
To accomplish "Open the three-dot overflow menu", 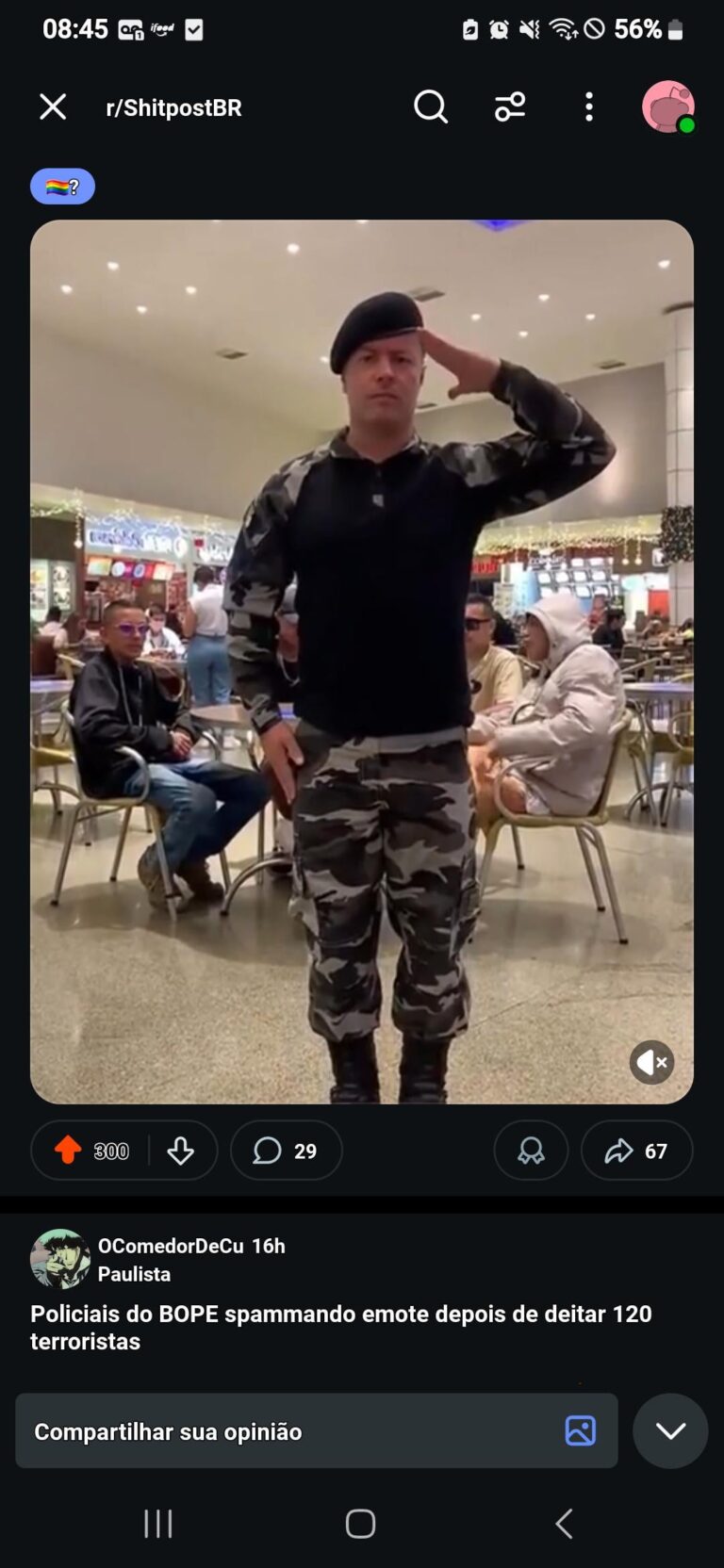I will click(589, 107).
